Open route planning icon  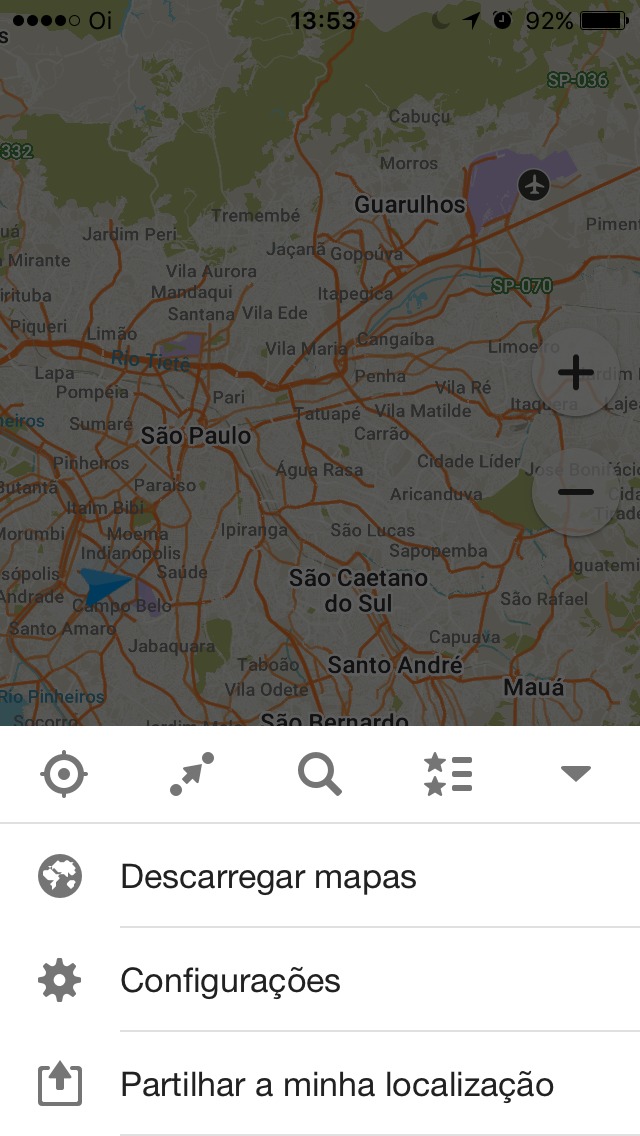[x=192, y=773]
